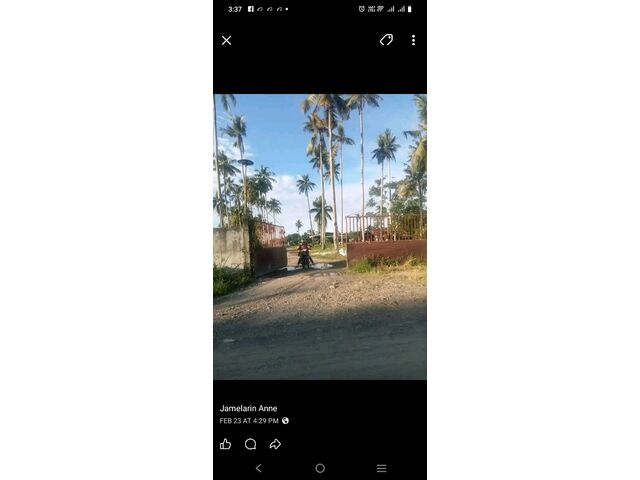Tap the tag icon to tag the photo
This screenshot has width=640, height=480.
tap(386, 40)
